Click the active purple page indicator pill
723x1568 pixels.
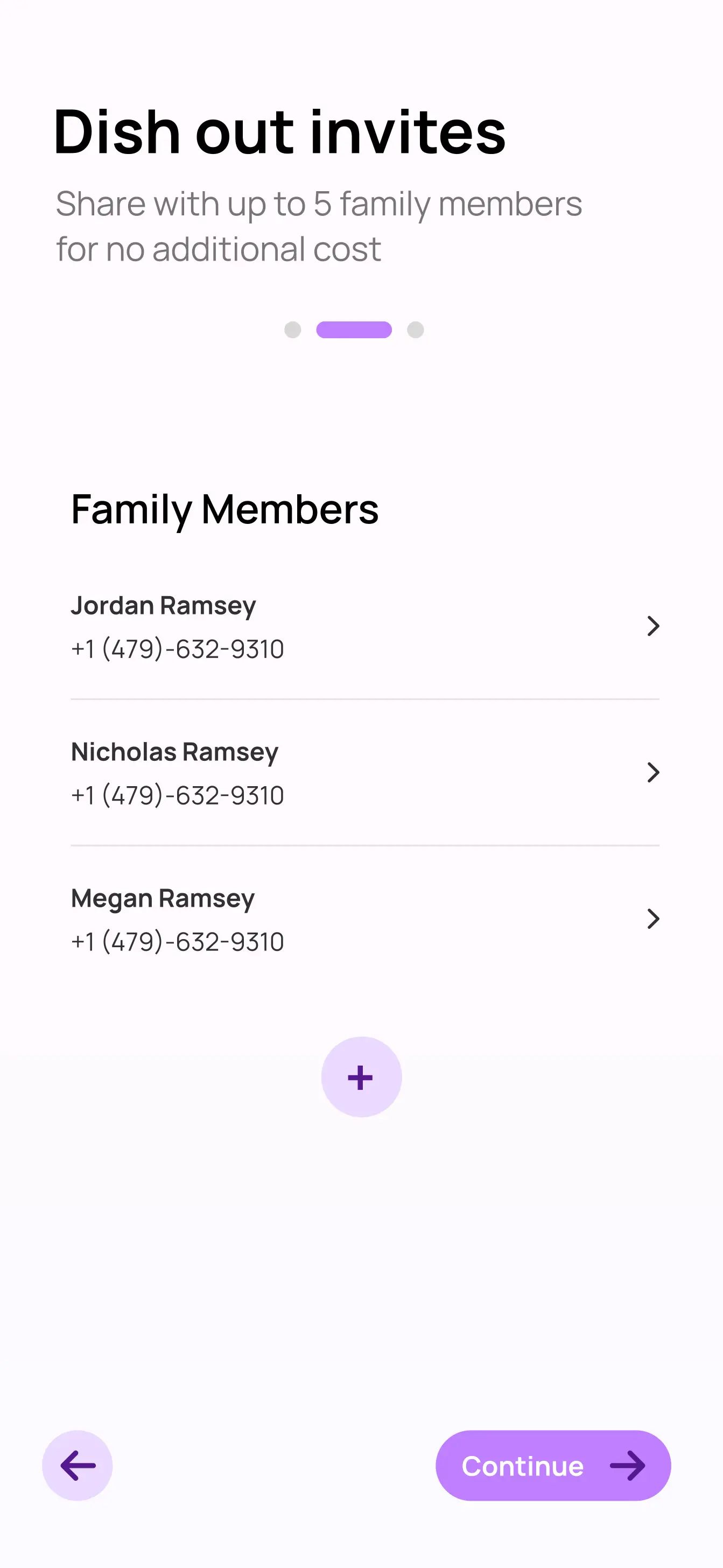[x=354, y=330]
